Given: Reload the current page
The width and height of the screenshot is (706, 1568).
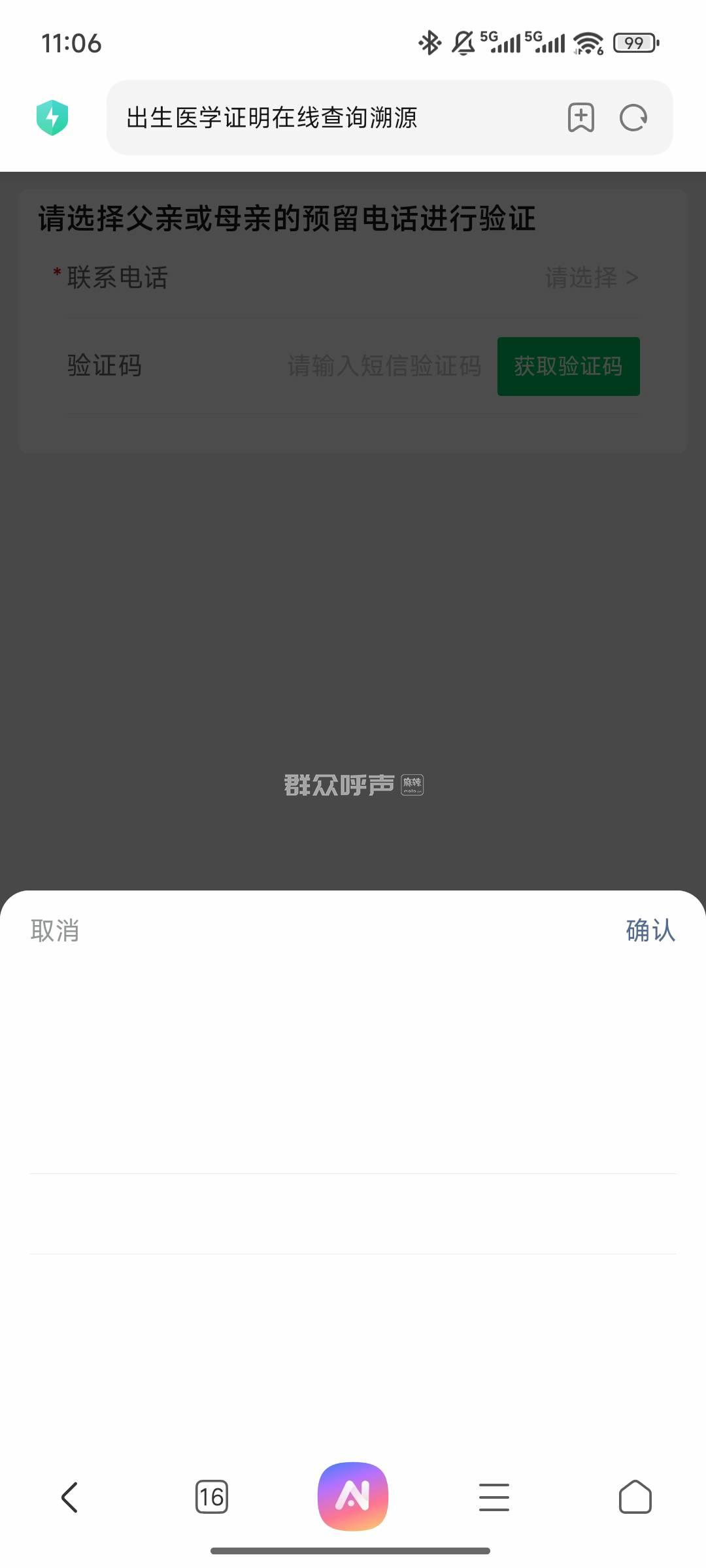Looking at the screenshot, I should point(633,118).
